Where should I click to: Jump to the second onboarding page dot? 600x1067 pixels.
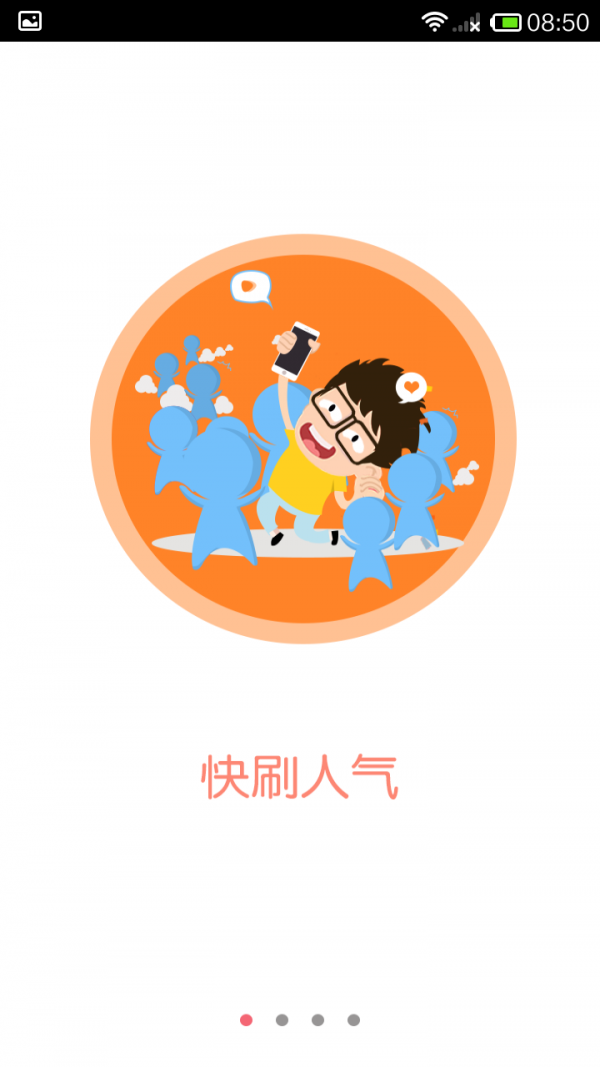pyautogui.click(x=282, y=1020)
